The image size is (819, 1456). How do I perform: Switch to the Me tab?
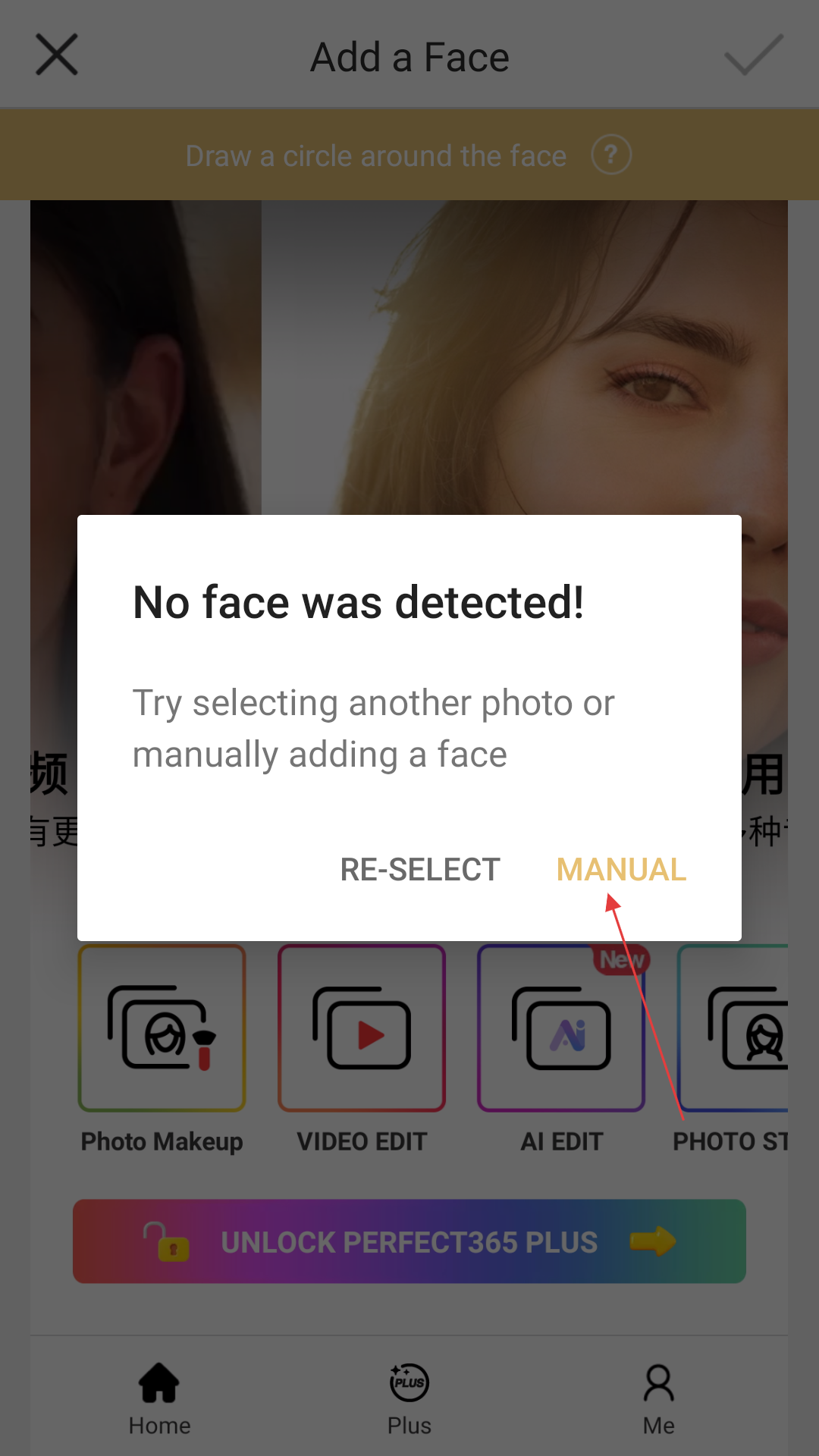point(659,1399)
